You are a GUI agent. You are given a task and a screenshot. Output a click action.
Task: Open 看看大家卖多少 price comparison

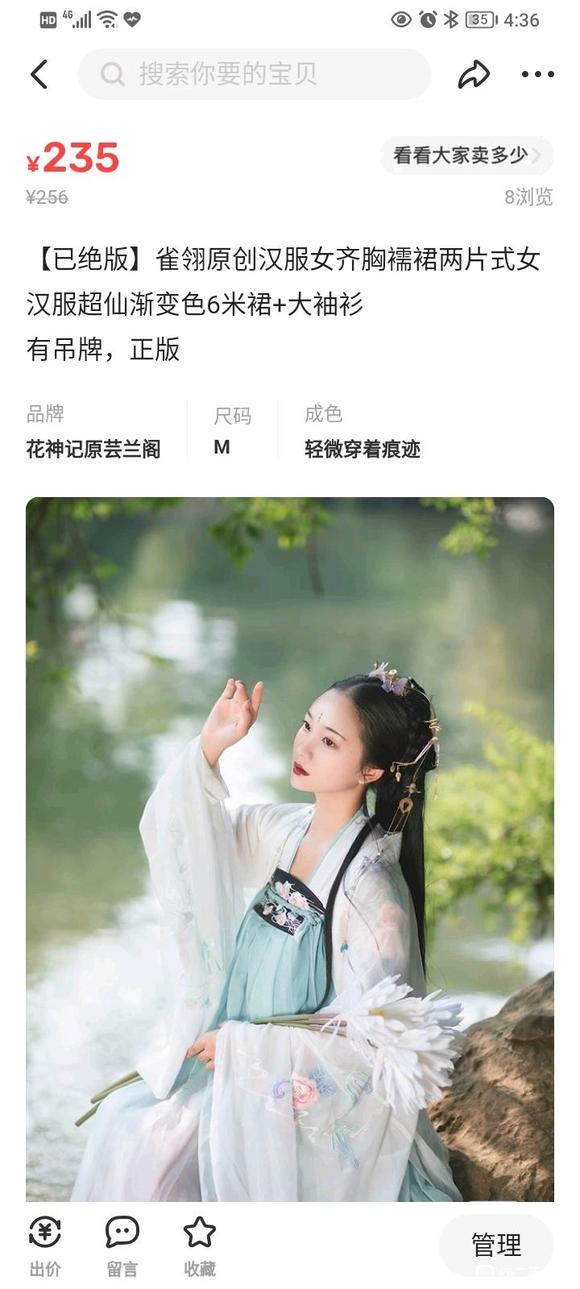(x=466, y=155)
